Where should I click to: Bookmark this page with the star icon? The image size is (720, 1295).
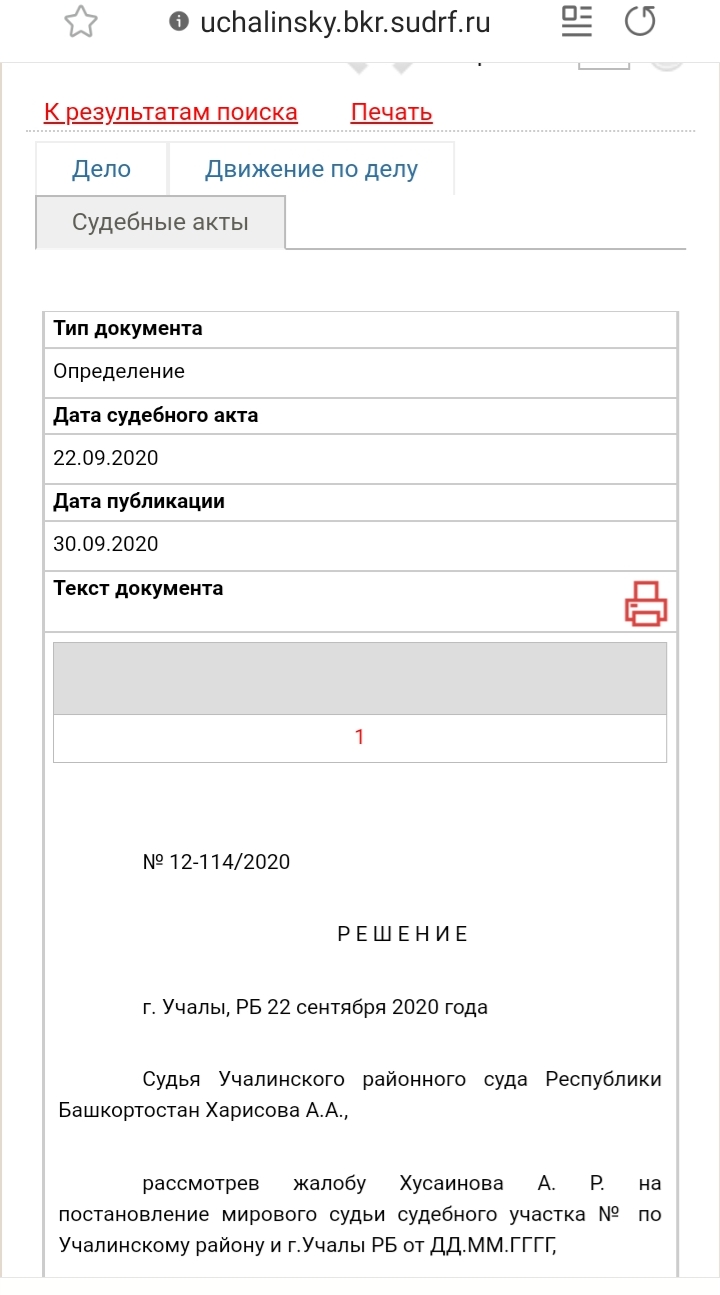click(x=80, y=22)
